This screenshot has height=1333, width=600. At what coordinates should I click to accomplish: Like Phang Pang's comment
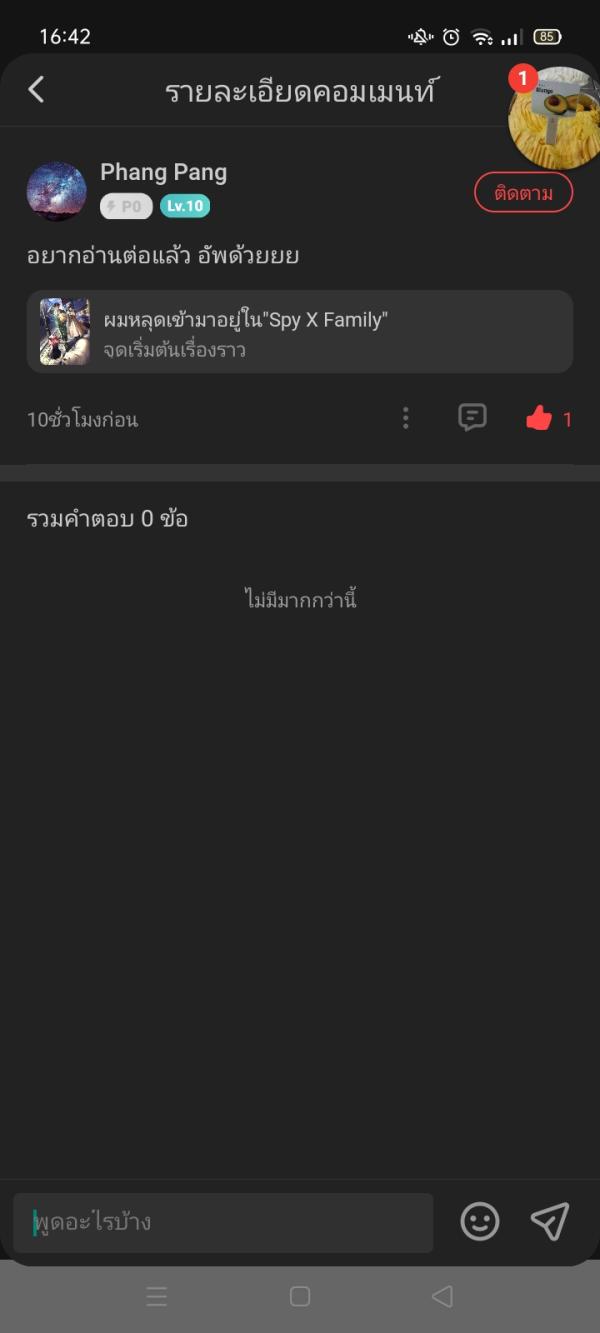click(540, 419)
